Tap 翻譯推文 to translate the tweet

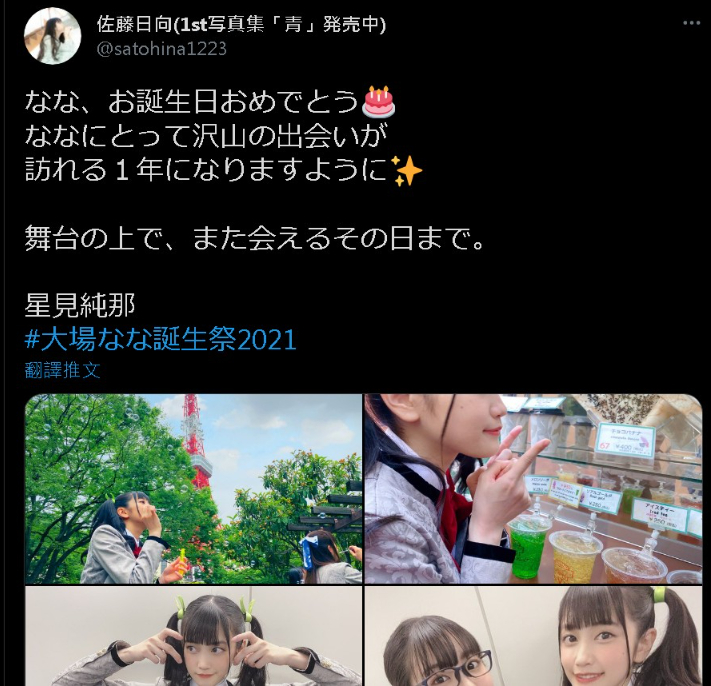tap(62, 369)
